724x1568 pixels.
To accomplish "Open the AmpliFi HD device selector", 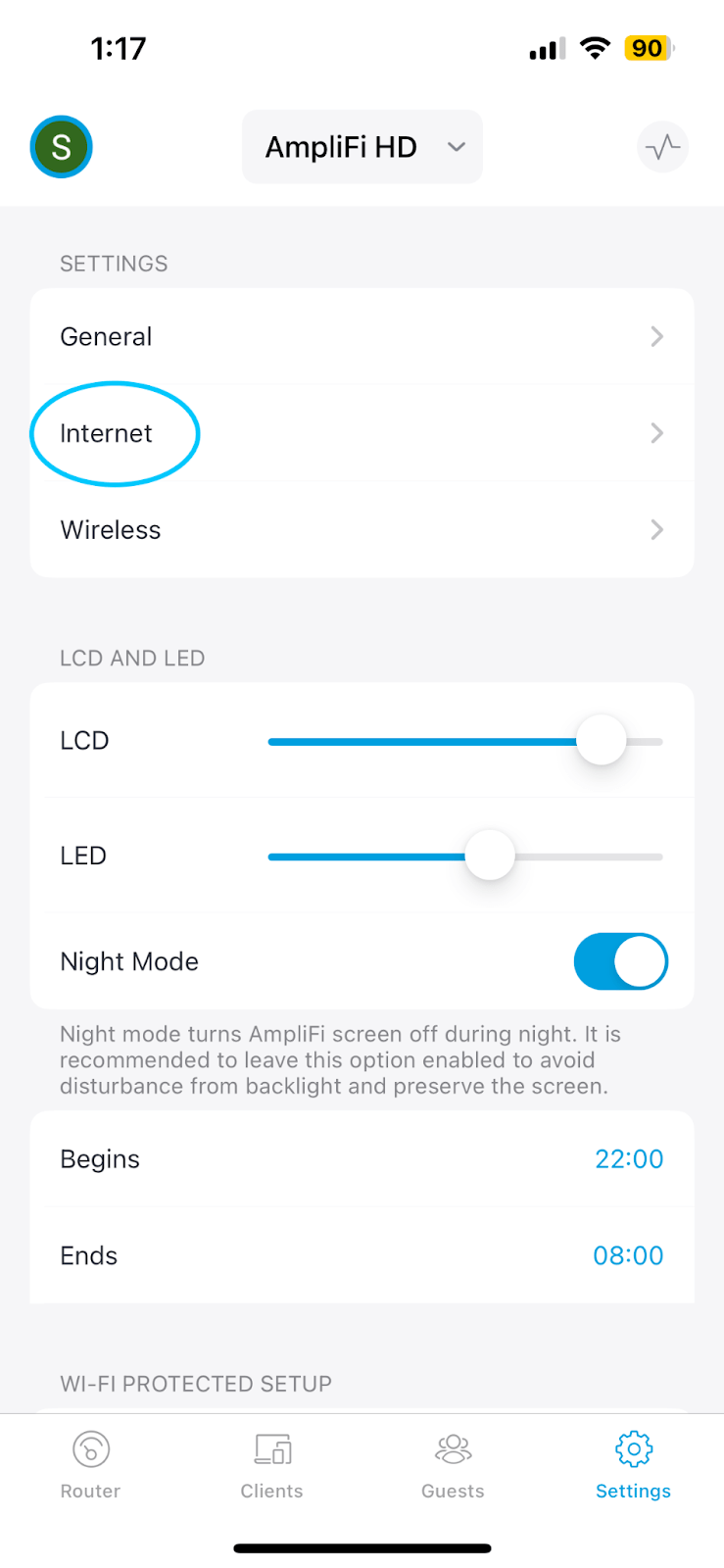I will 362,146.
